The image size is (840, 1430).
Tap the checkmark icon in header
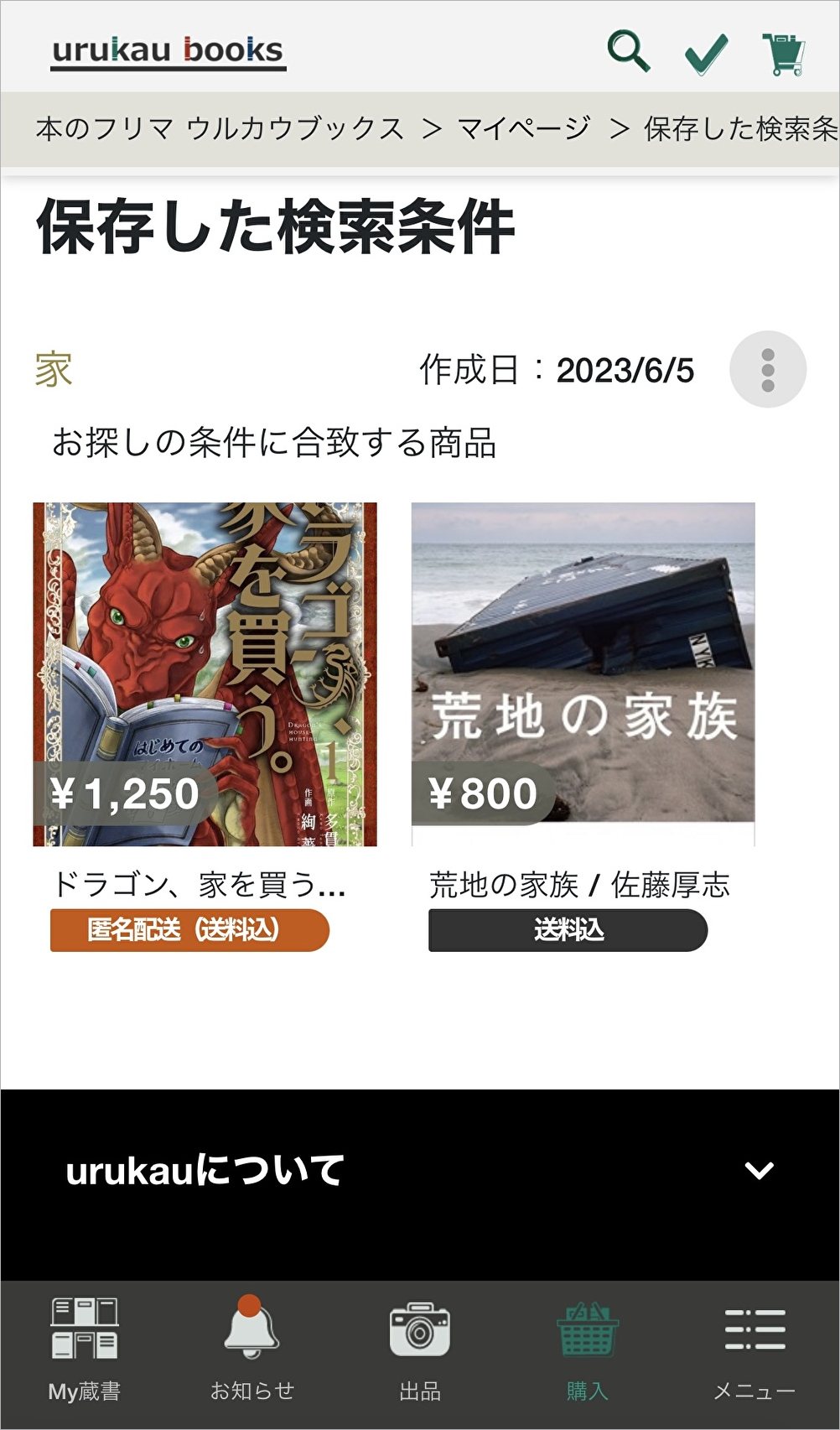pyautogui.click(x=706, y=54)
